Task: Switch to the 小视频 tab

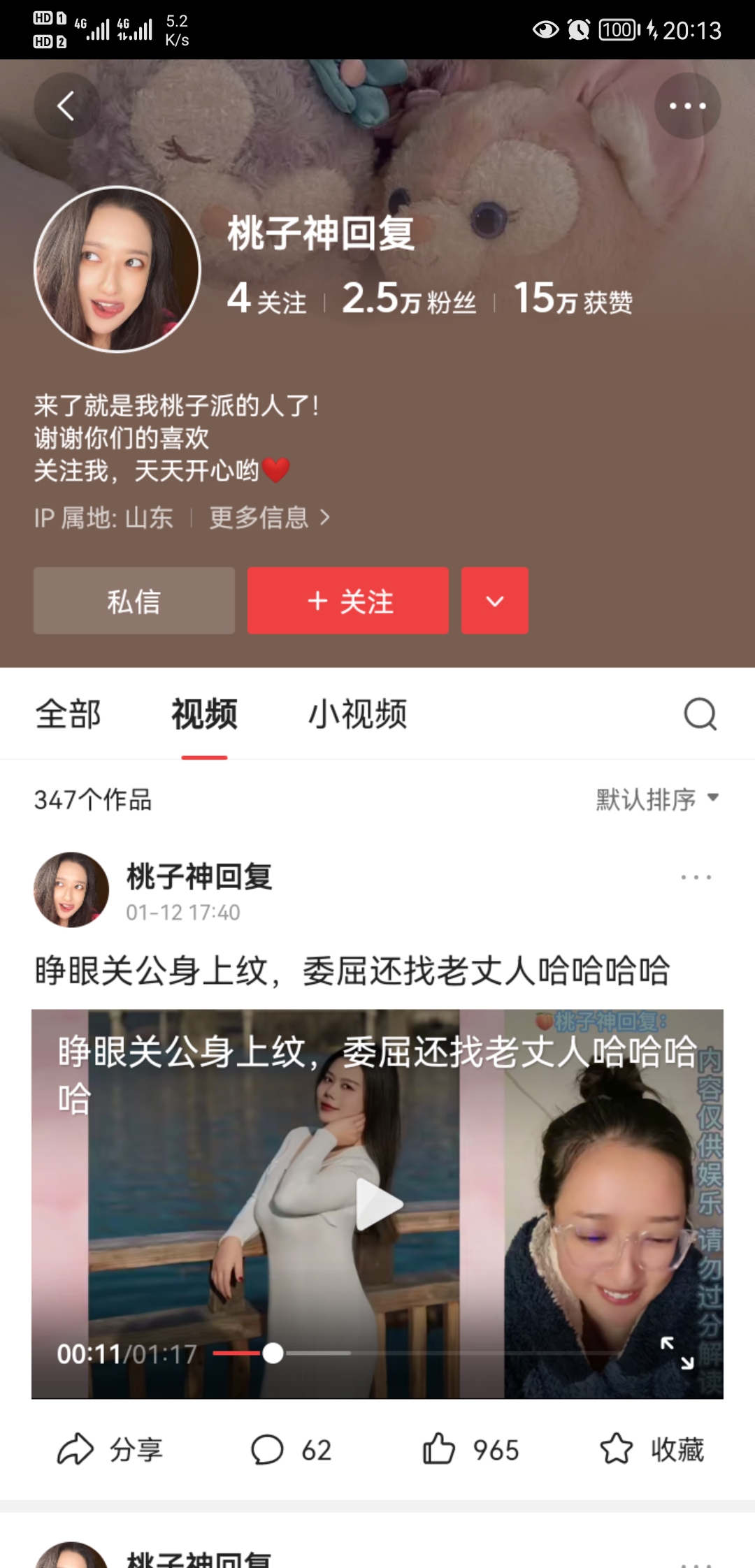Action: [357, 714]
